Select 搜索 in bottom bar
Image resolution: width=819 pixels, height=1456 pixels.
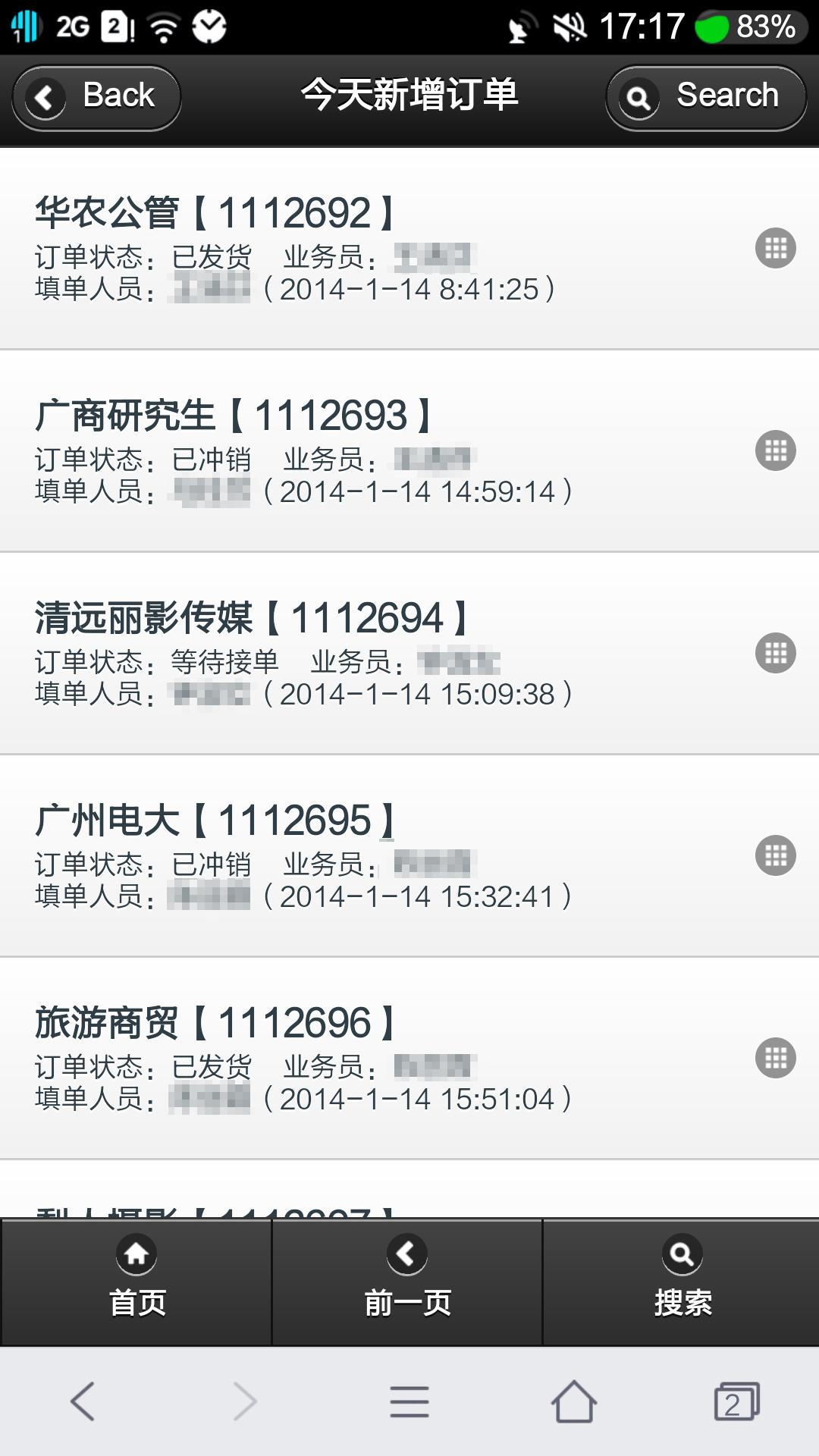click(x=682, y=1282)
